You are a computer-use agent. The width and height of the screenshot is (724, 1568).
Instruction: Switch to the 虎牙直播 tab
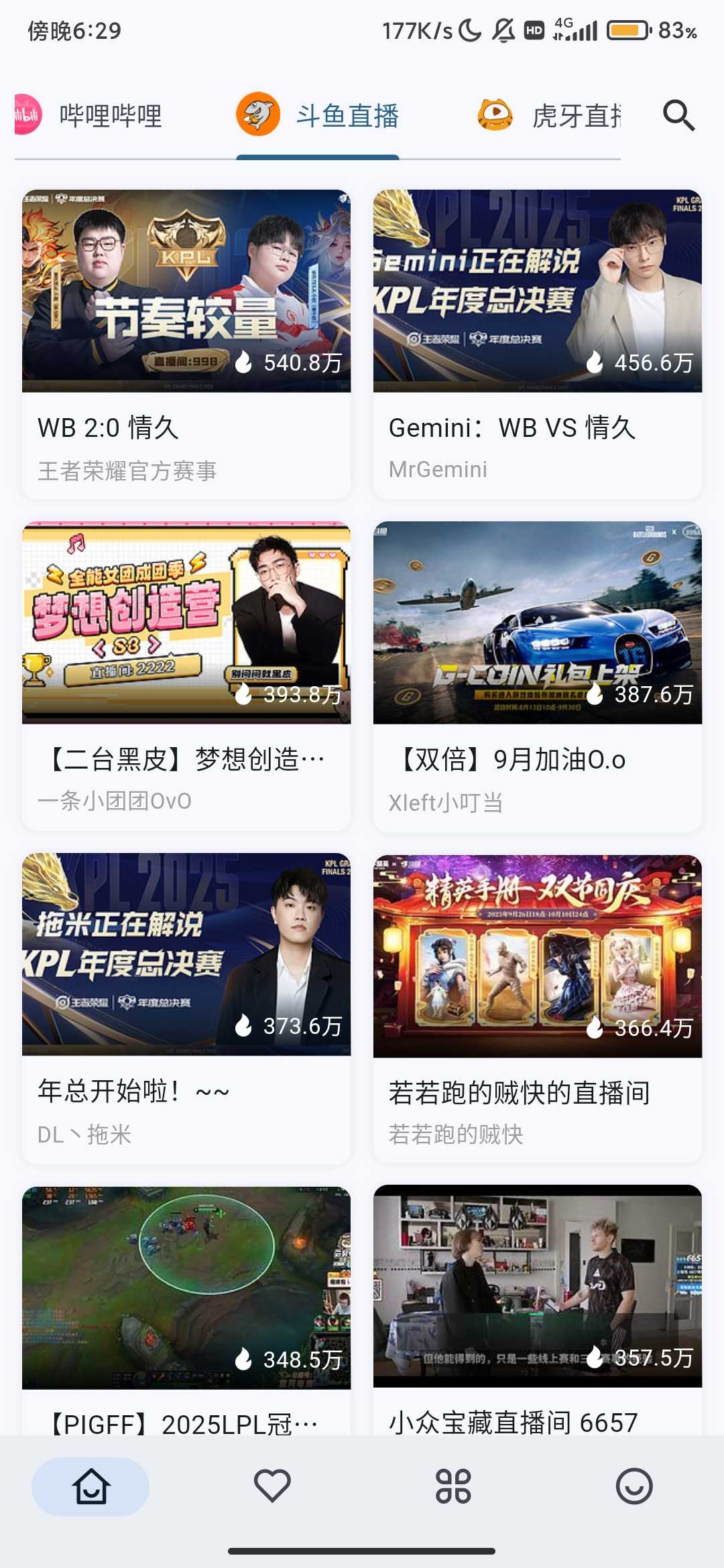(x=550, y=115)
